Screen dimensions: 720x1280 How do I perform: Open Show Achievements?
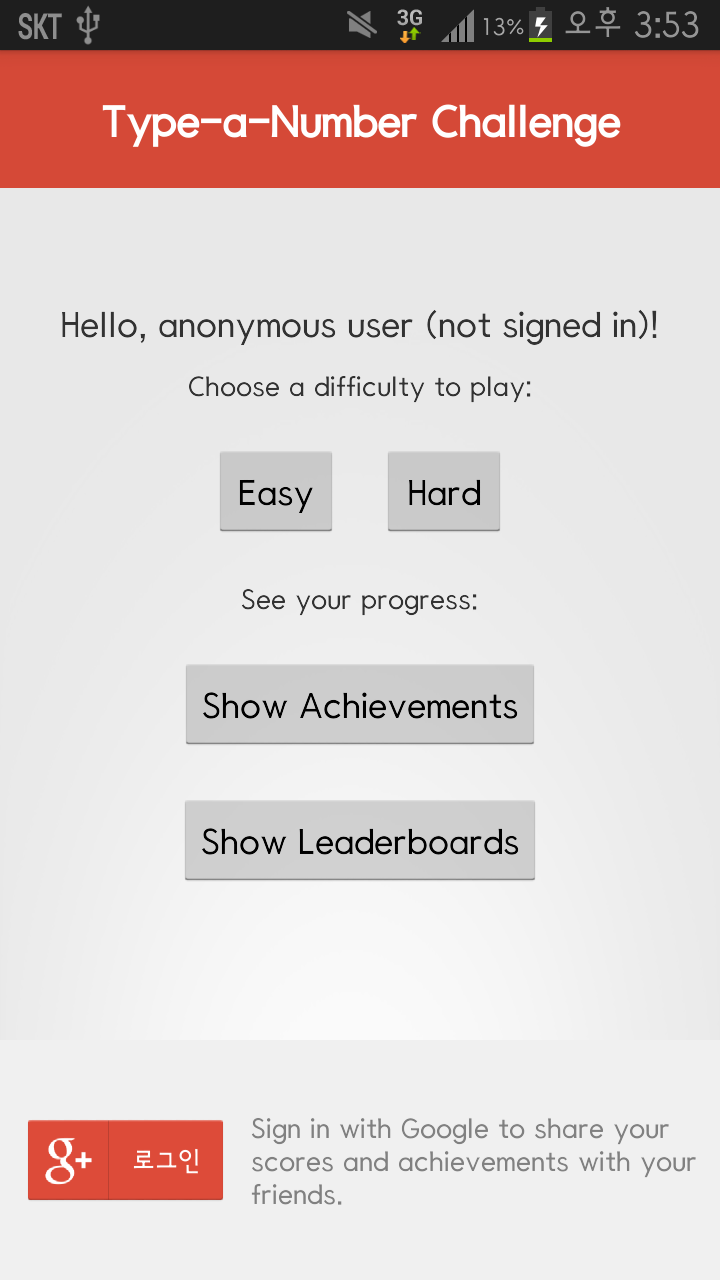tap(360, 704)
